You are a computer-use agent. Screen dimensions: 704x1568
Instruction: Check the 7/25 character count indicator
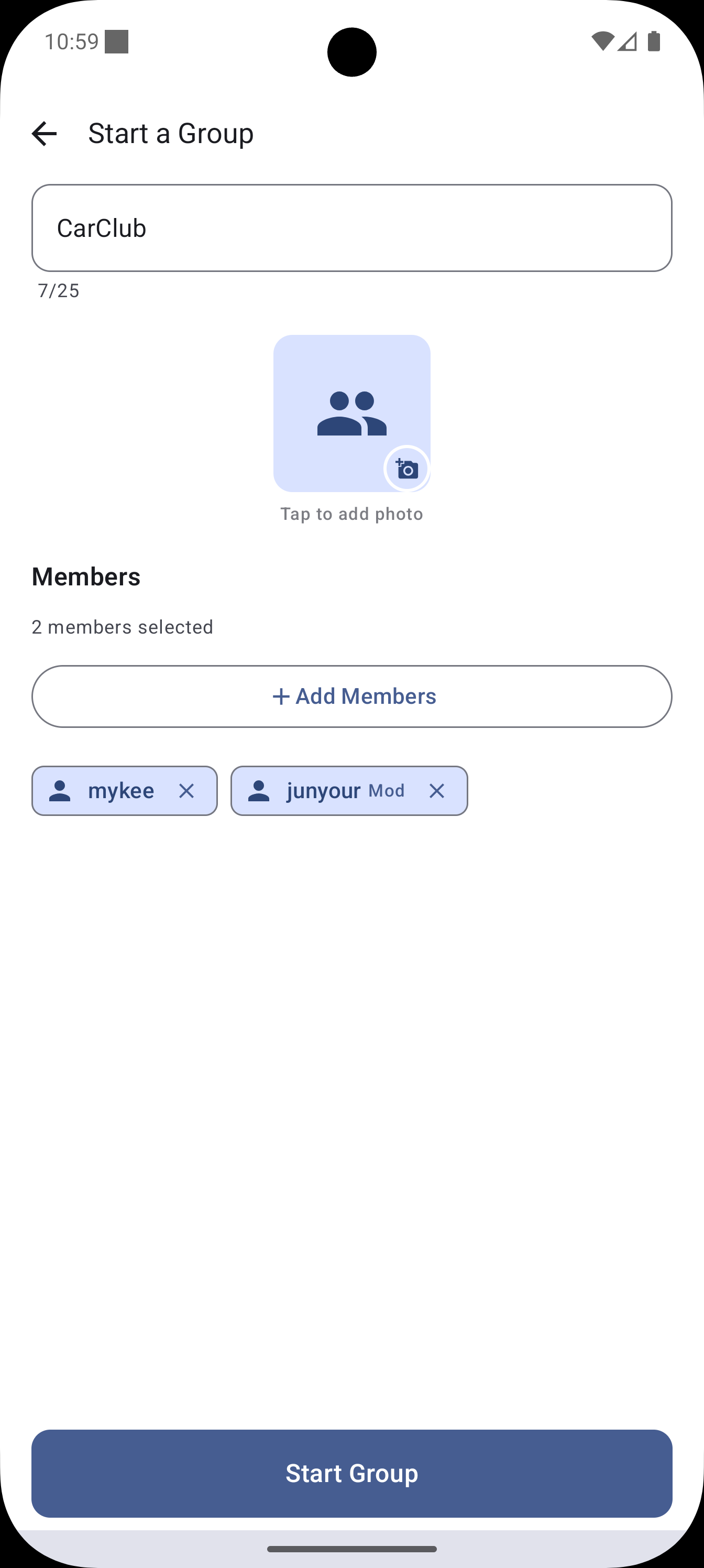pos(58,290)
